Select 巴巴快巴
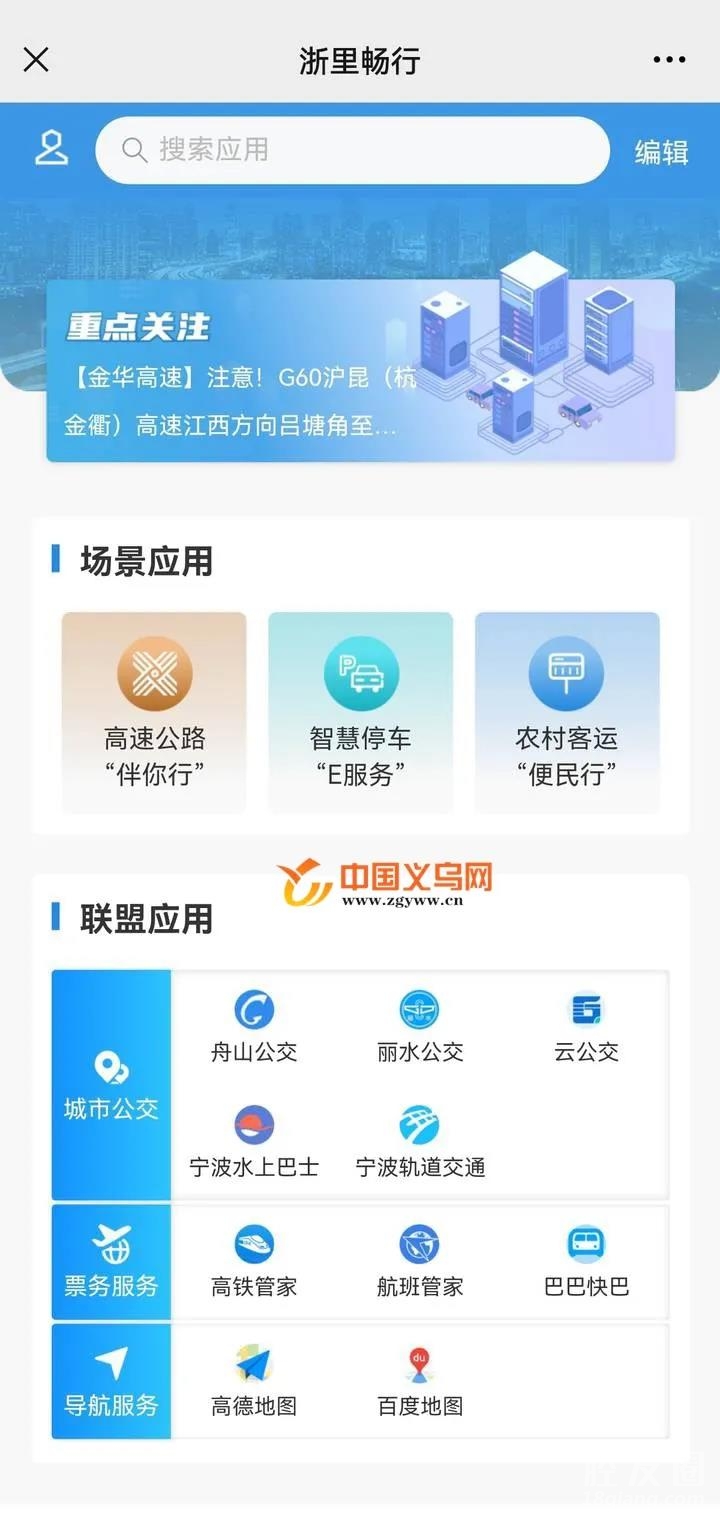720x1516 pixels. [x=586, y=1262]
